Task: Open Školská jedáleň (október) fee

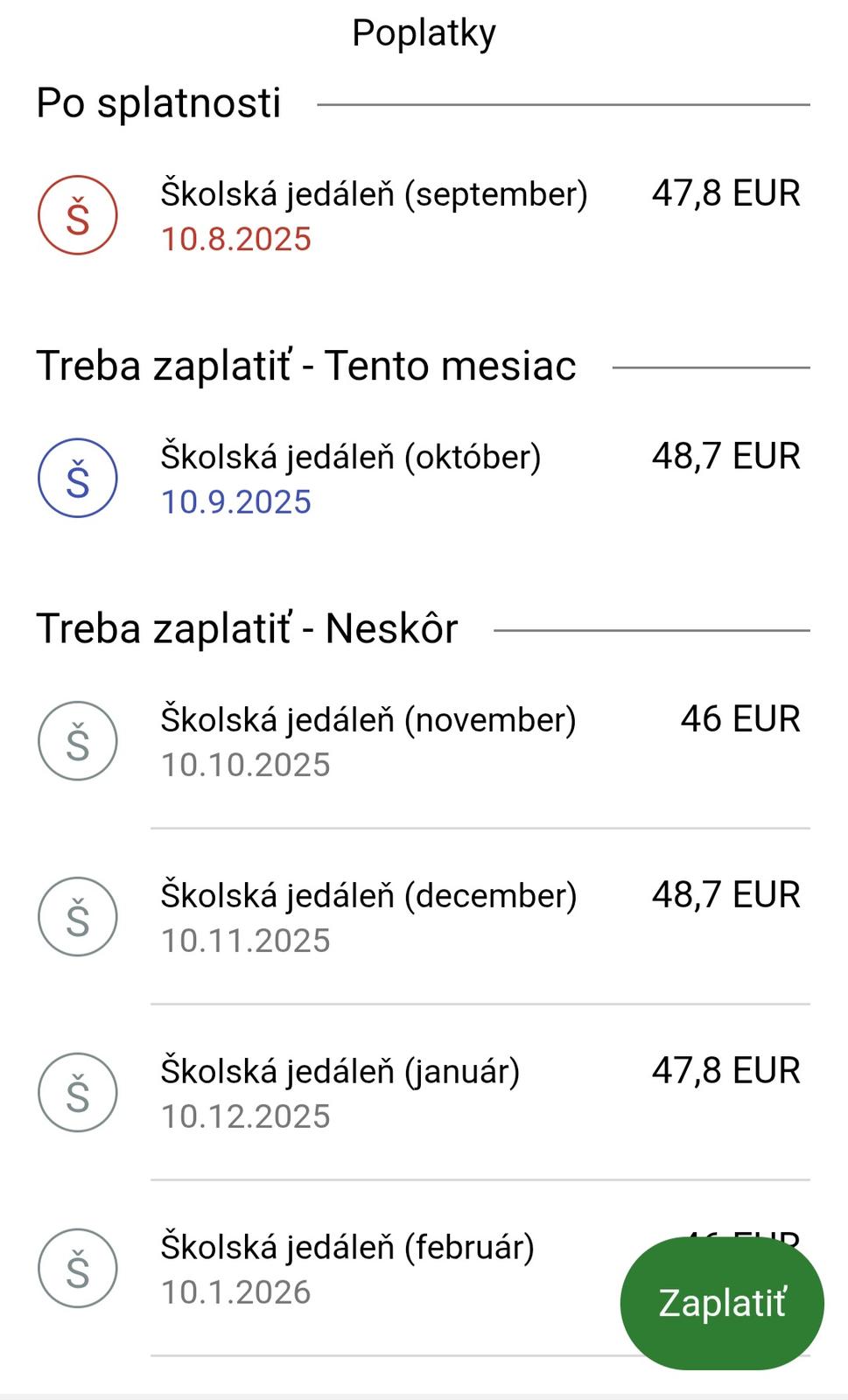Action: 350,478
